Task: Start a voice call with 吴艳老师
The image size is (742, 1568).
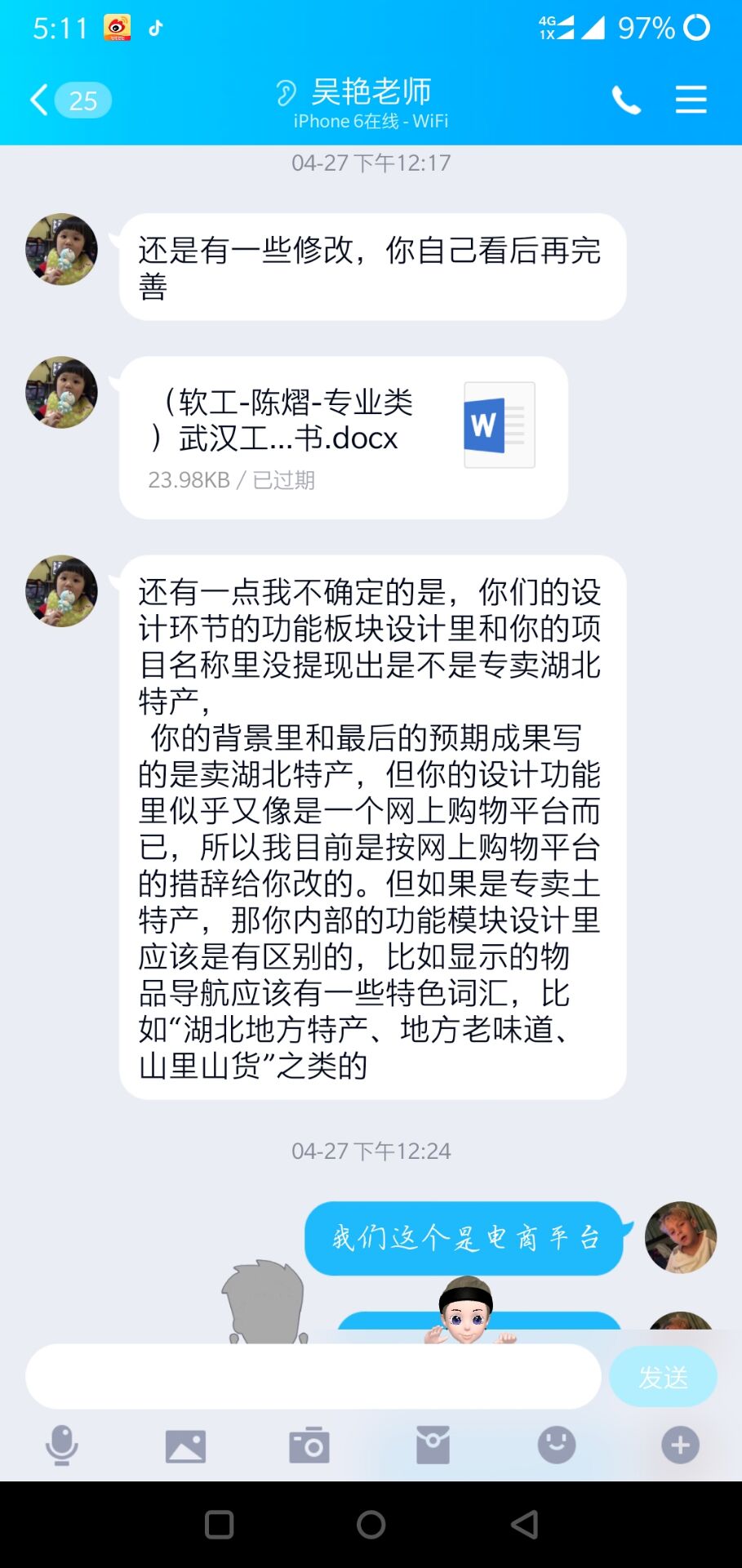Action: pyautogui.click(x=626, y=100)
